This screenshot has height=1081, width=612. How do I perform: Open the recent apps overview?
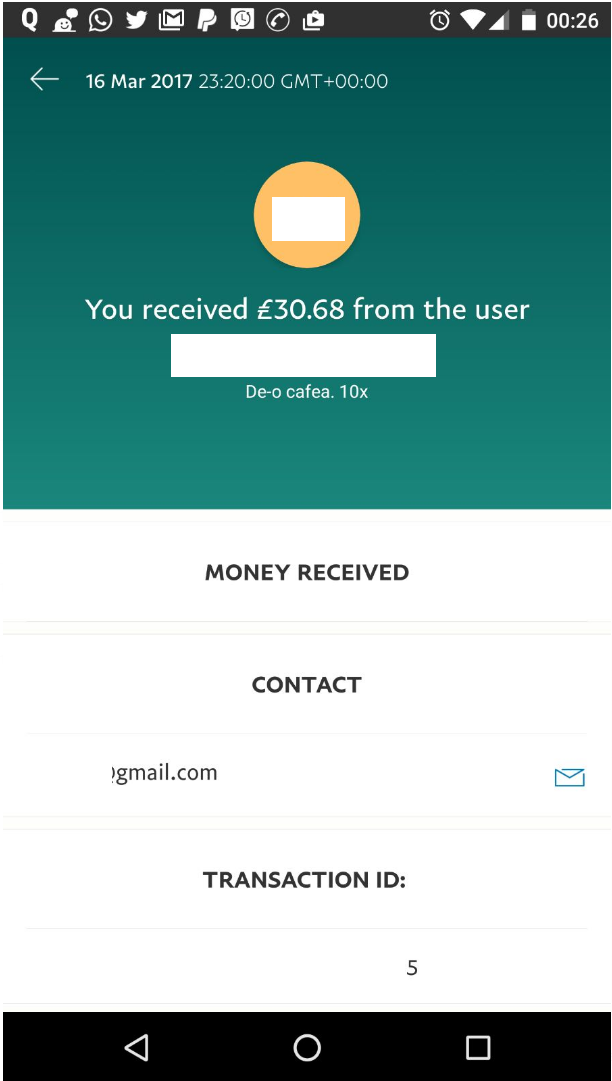pos(477,1047)
